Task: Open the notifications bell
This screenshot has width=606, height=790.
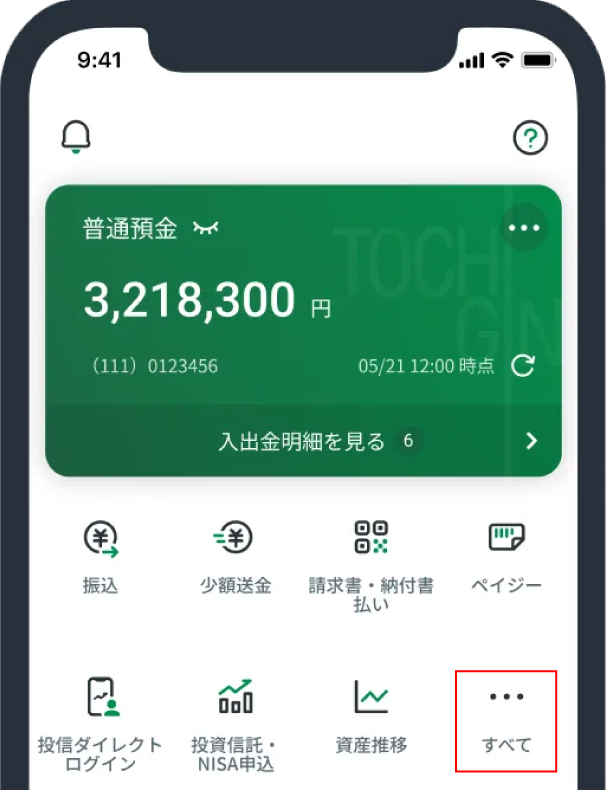Action: (x=76, y=137)
